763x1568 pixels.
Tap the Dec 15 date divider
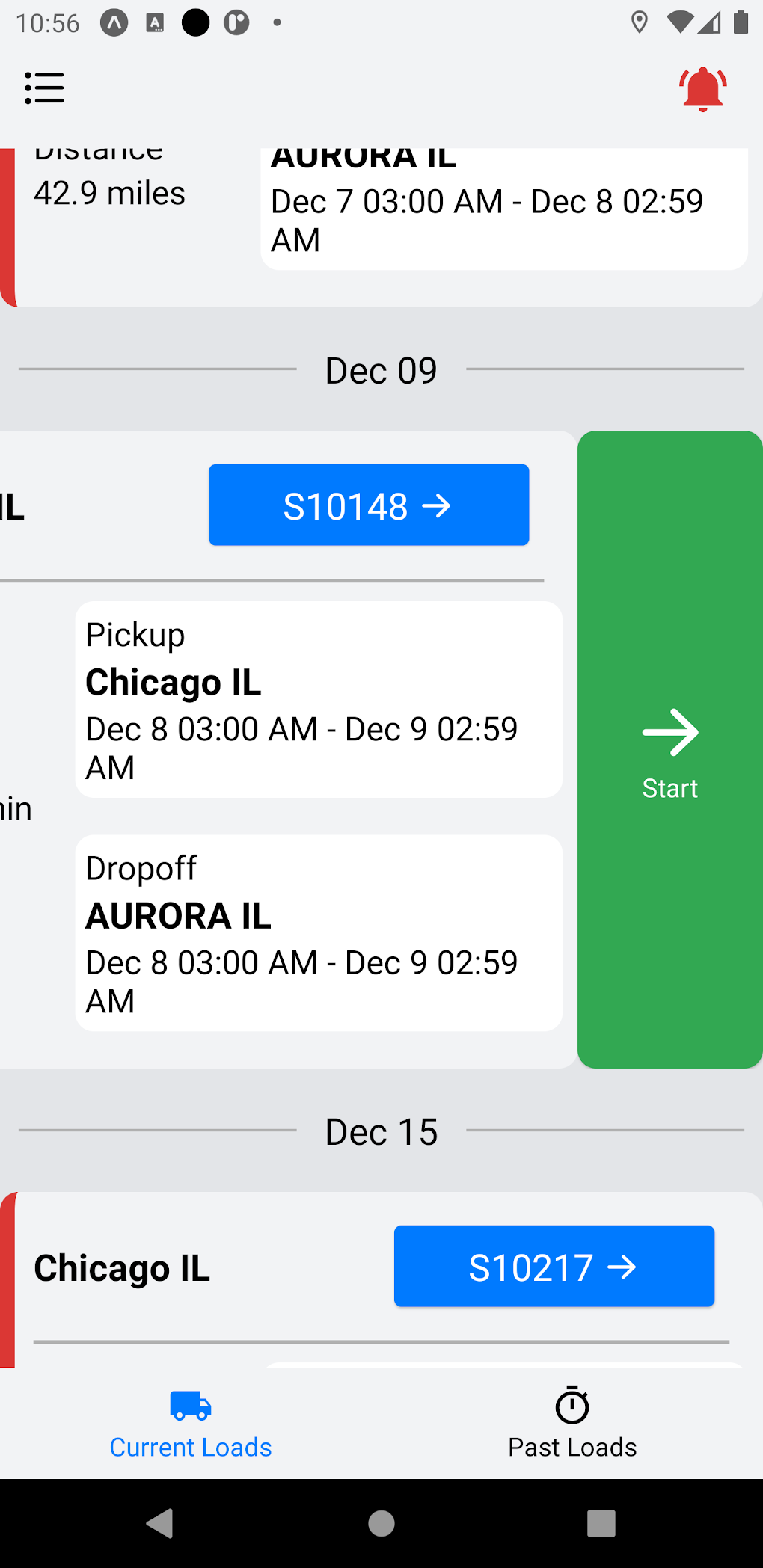pyautogui.click(x=381, y=1131)
